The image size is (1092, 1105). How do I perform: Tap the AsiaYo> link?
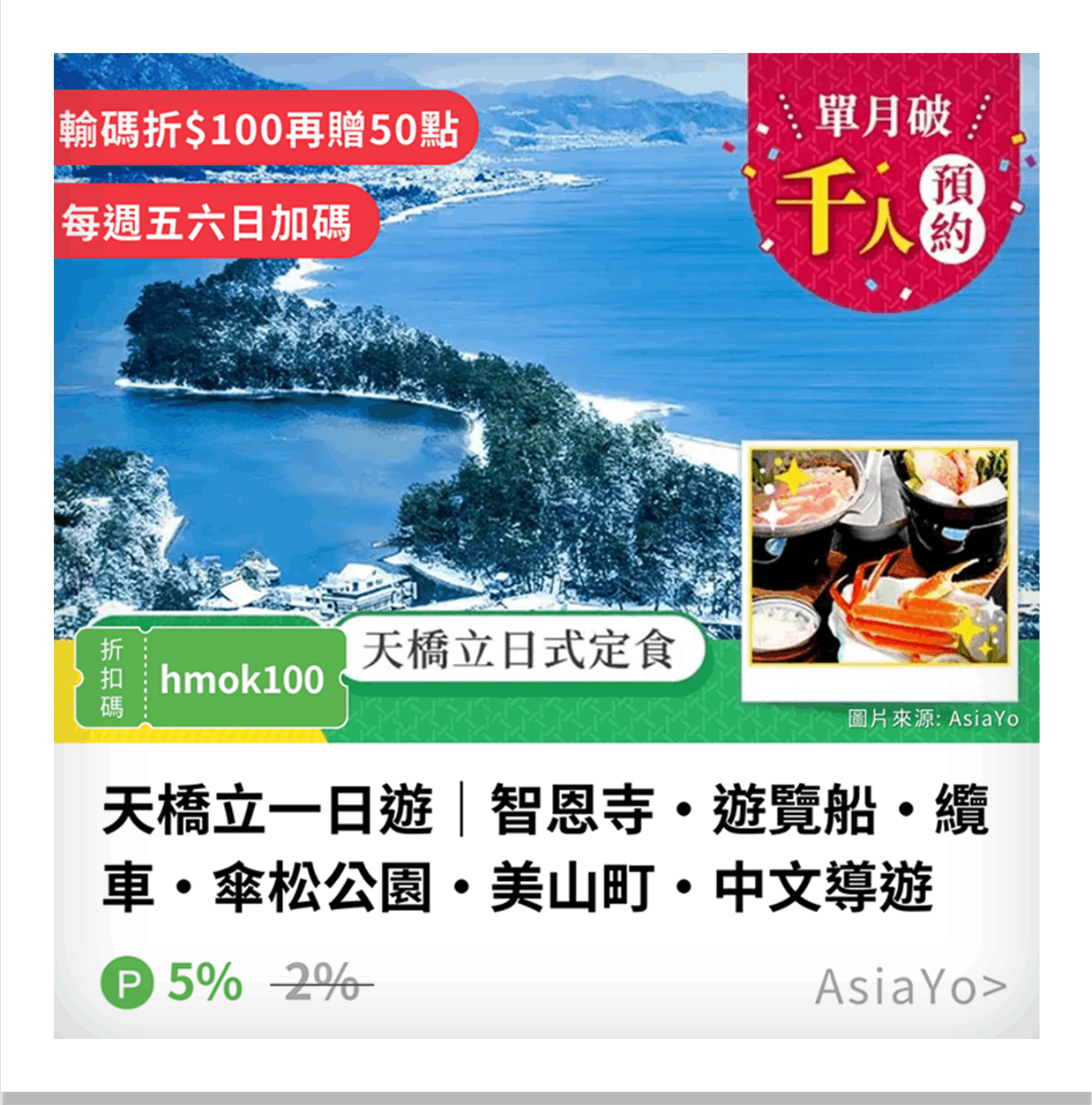coord(909,987)
